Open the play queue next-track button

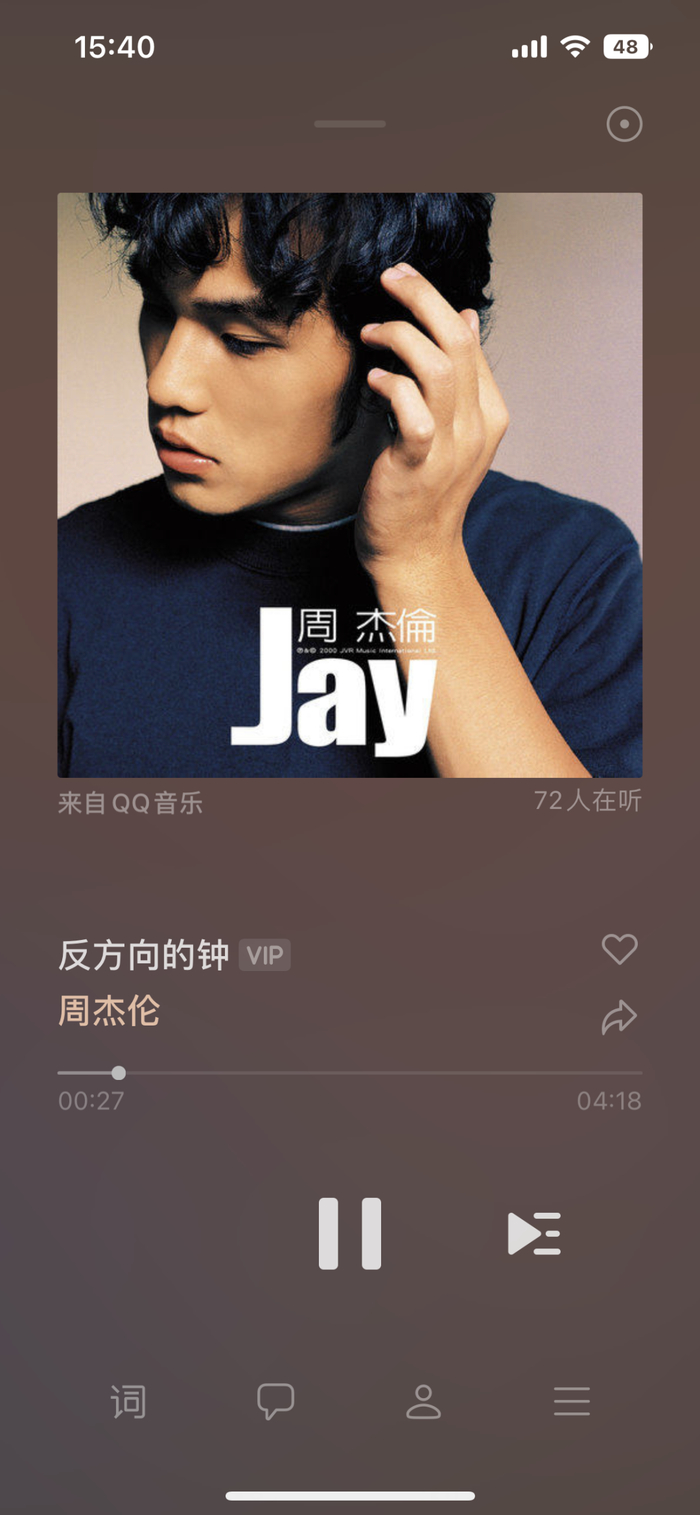(534, 1233)
